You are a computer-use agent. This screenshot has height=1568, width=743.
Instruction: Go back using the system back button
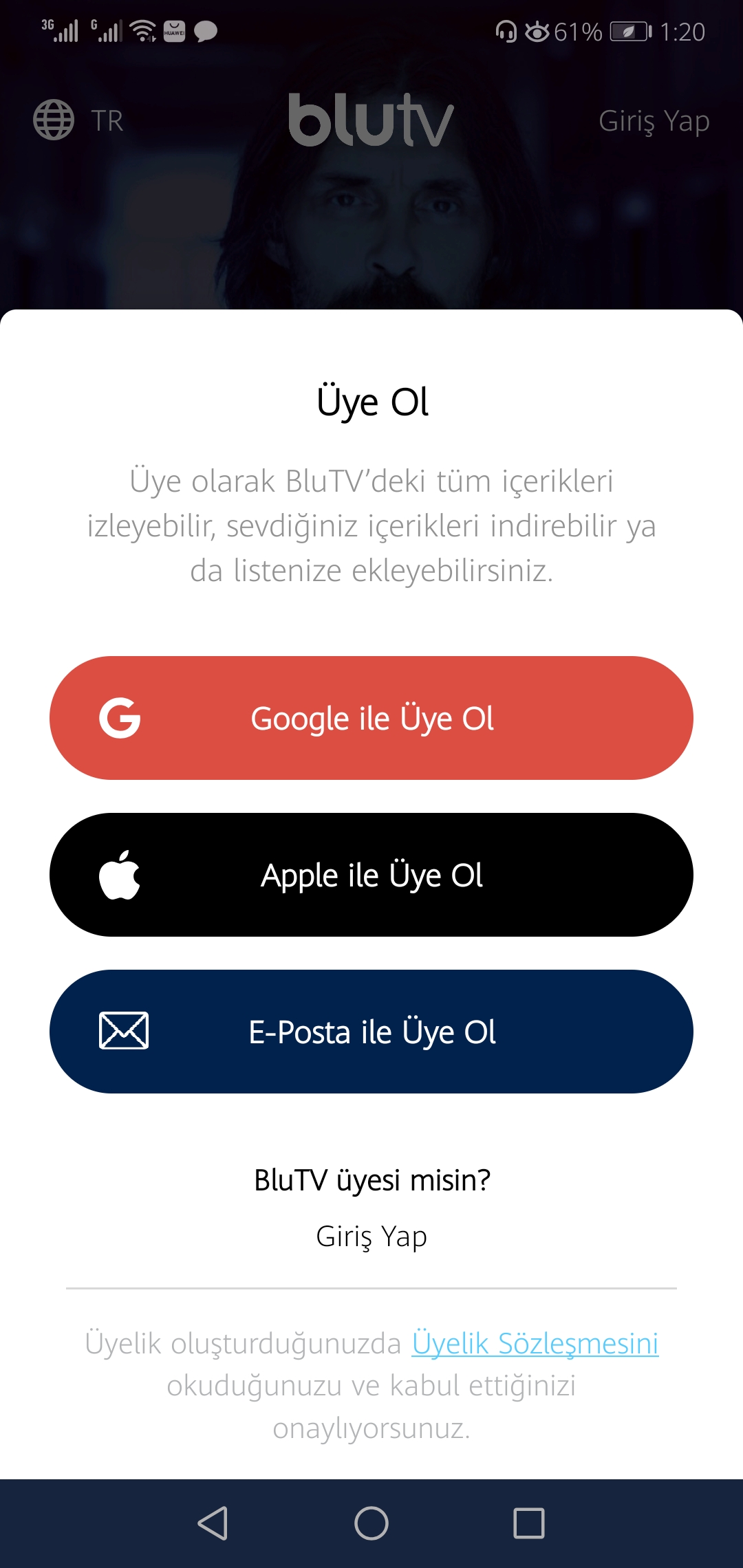pos(213,1523)
